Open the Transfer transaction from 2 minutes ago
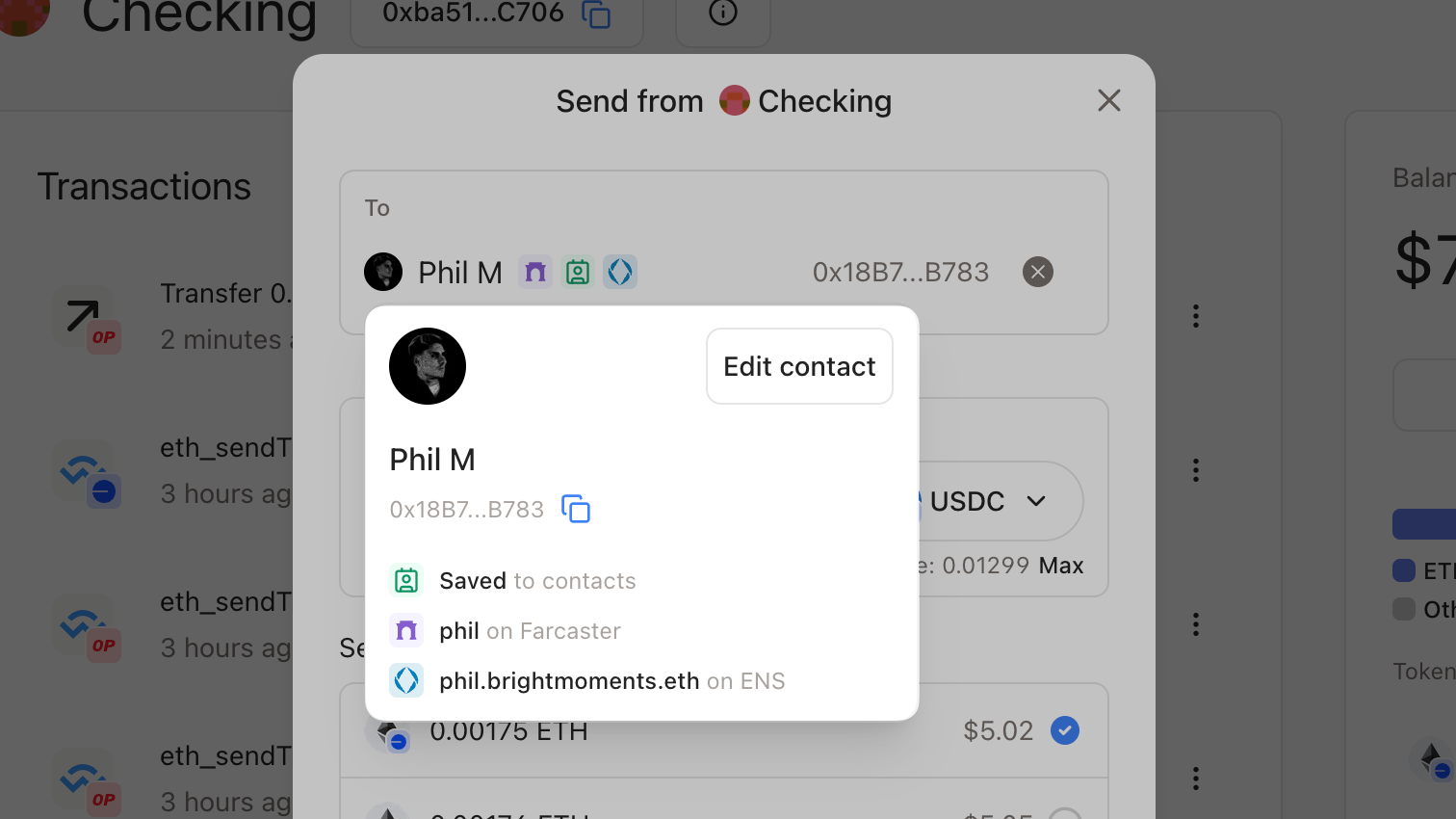 click(x=221, y=316)
